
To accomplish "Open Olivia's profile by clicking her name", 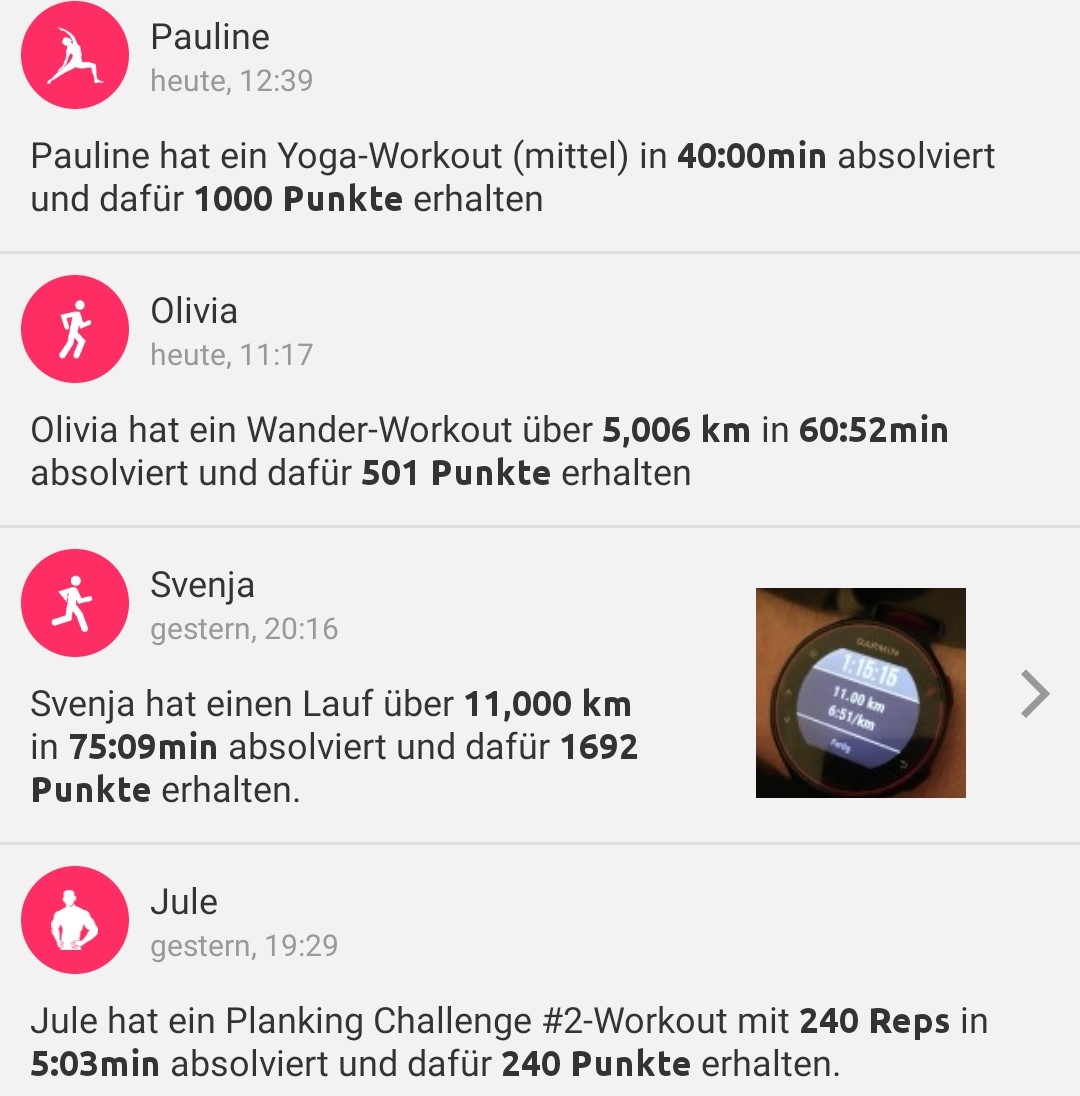I will pyautogui.click(x=196, y=311).
